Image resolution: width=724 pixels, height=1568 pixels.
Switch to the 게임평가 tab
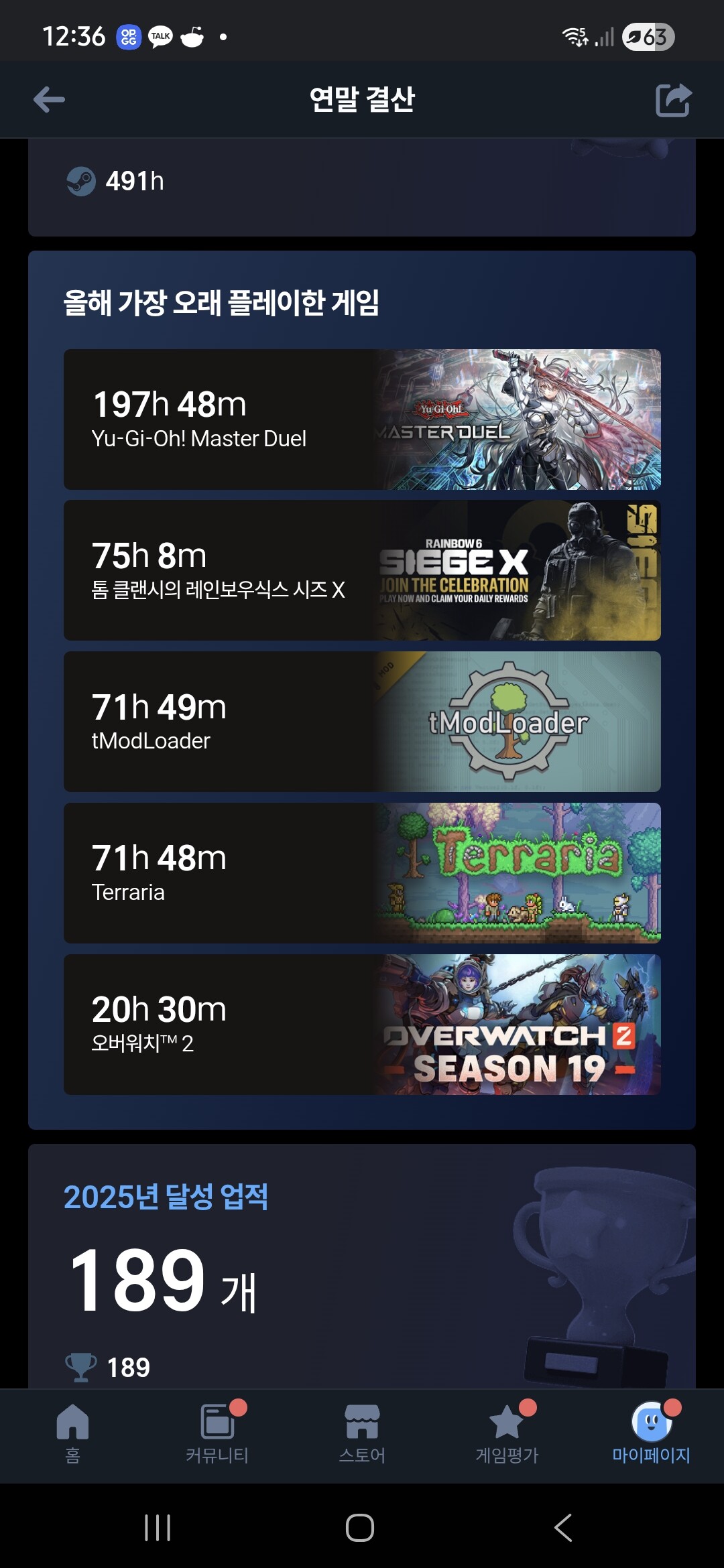(x=507, y=1433)
